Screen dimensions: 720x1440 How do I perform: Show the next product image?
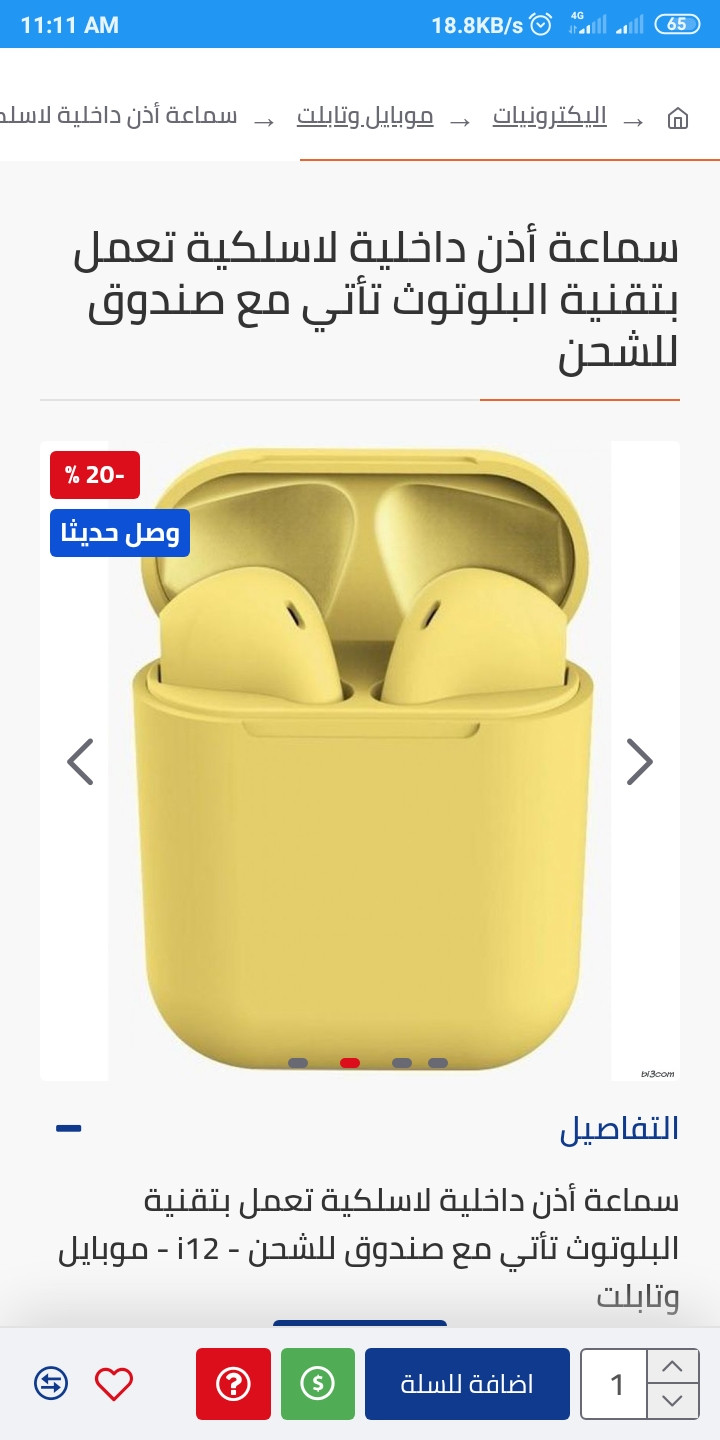[x=639, y=762]
